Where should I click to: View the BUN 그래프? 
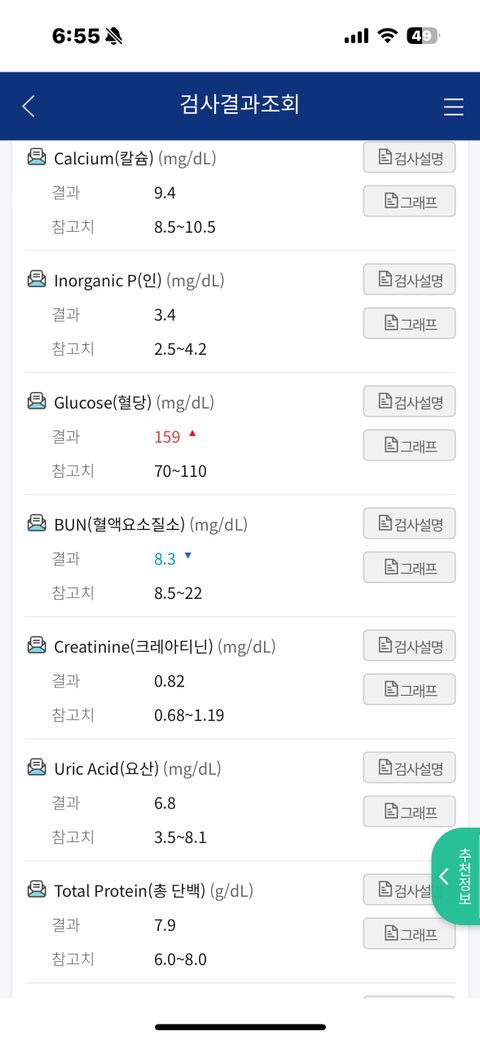tap(409, 568)
